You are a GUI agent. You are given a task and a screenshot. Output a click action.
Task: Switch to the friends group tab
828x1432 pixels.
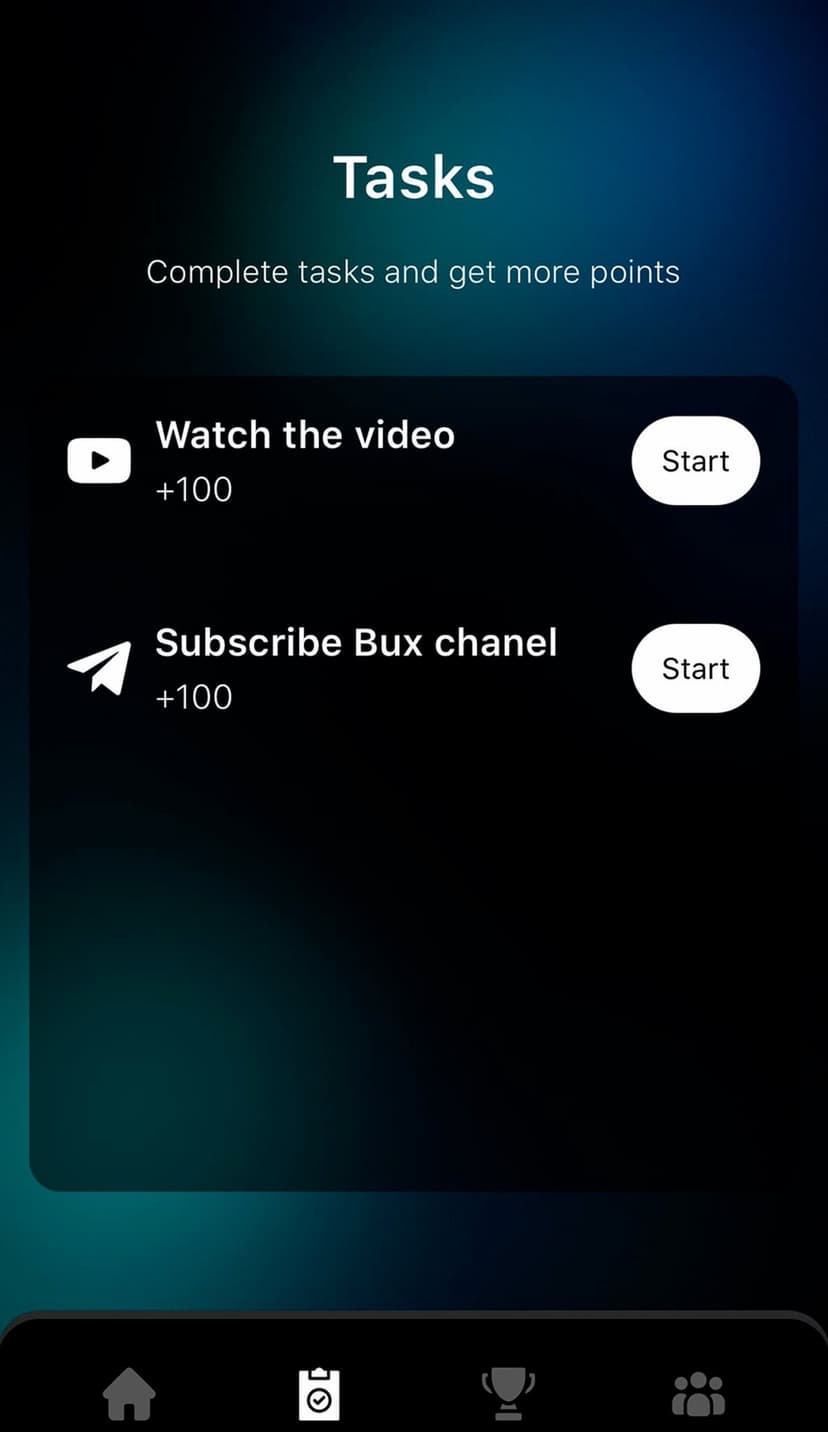pyautogui.click(x=698, y=1394)
